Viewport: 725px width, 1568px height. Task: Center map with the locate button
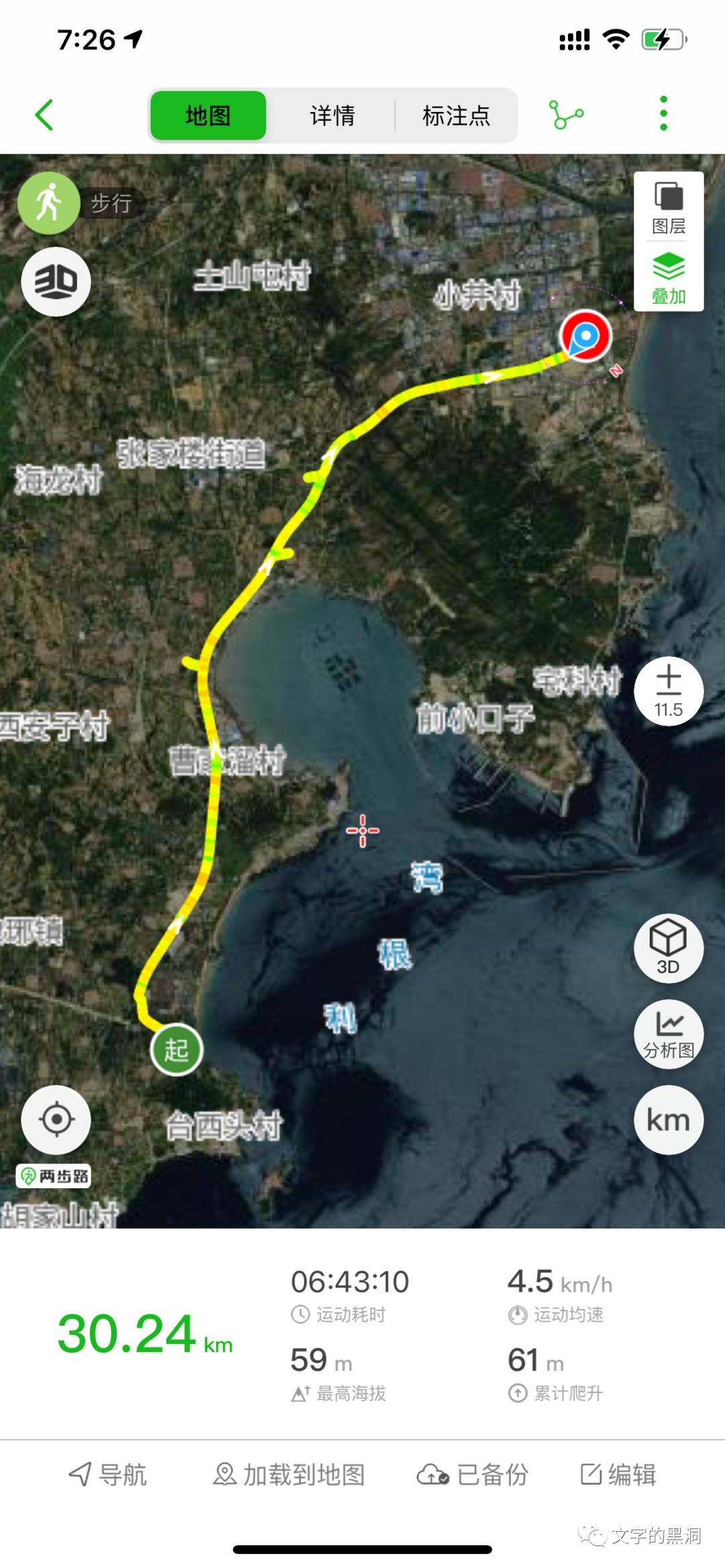coord(56,1119)
